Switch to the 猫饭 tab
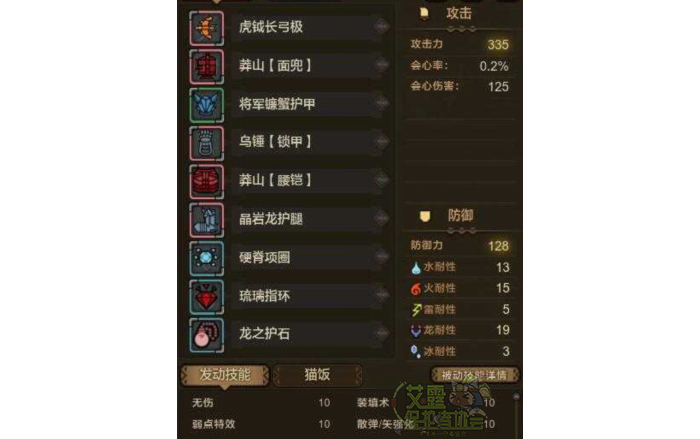This screenshot has height=439, width=700. [317, 375]
